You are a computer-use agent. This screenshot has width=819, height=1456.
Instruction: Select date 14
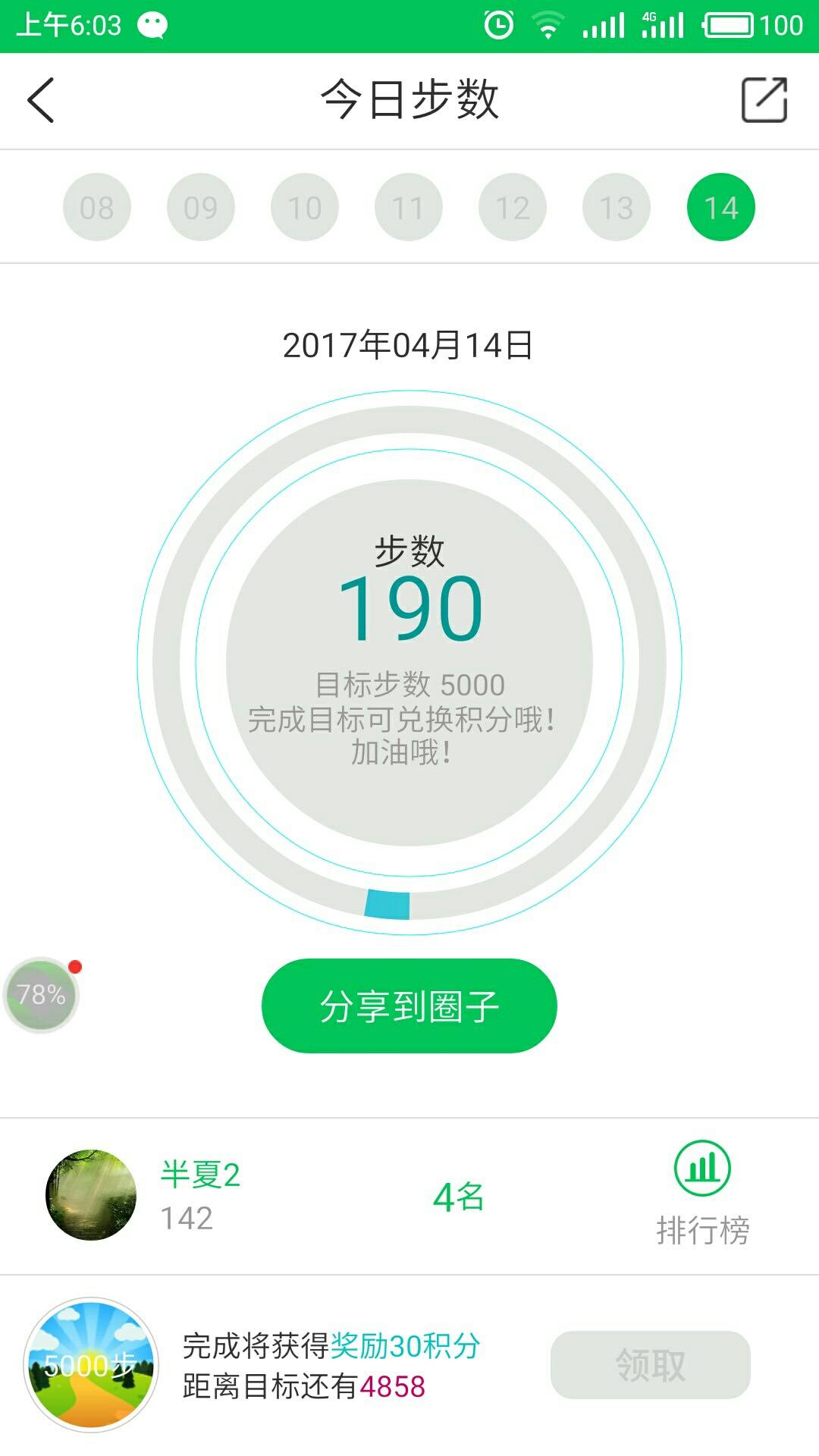(x=720, y=208)
